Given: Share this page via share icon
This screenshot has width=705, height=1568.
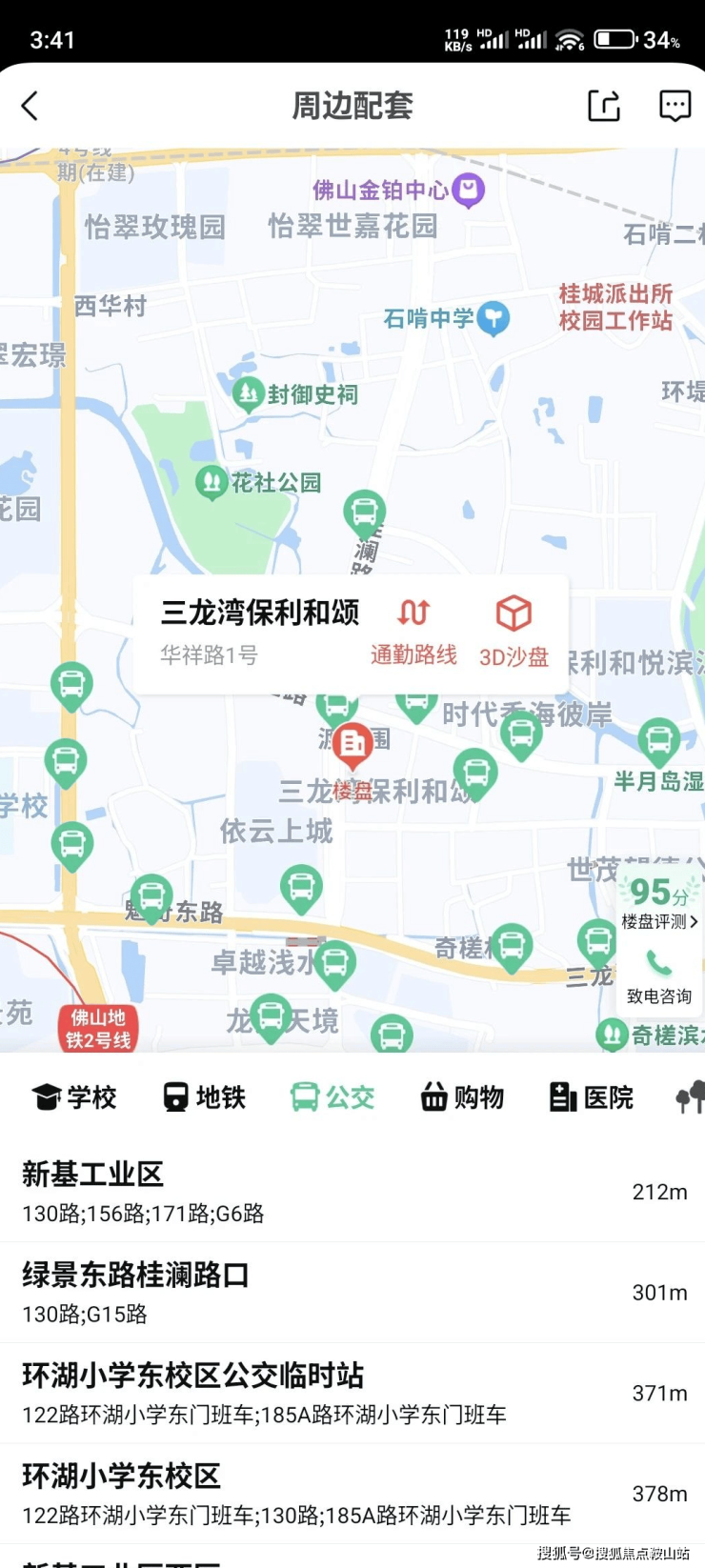Looking at the screenshot, I should point(604,106).
